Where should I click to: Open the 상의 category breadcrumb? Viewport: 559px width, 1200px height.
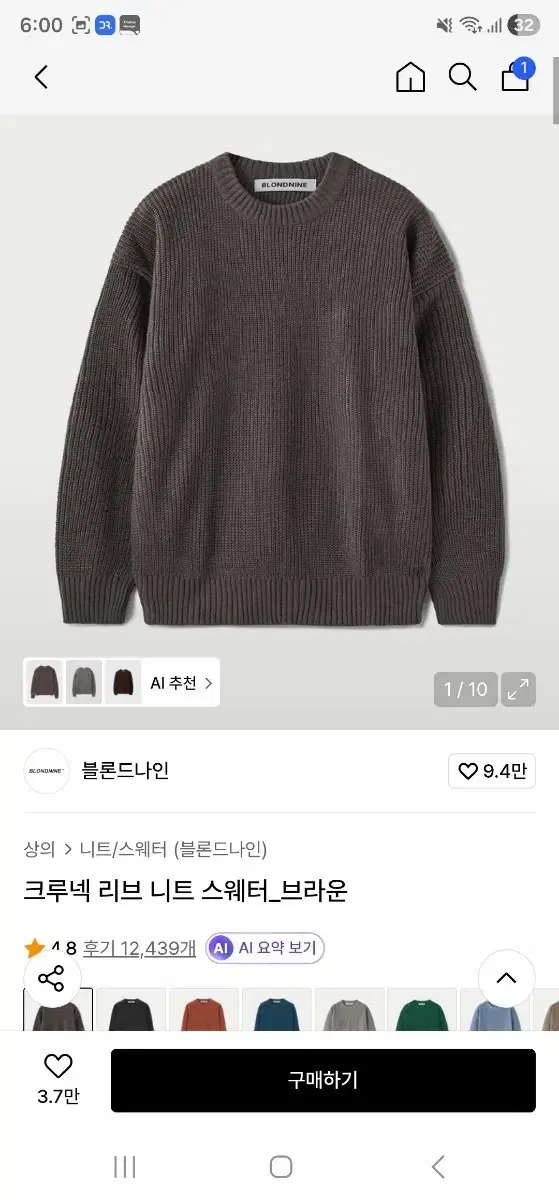click(x=39, y=850)
